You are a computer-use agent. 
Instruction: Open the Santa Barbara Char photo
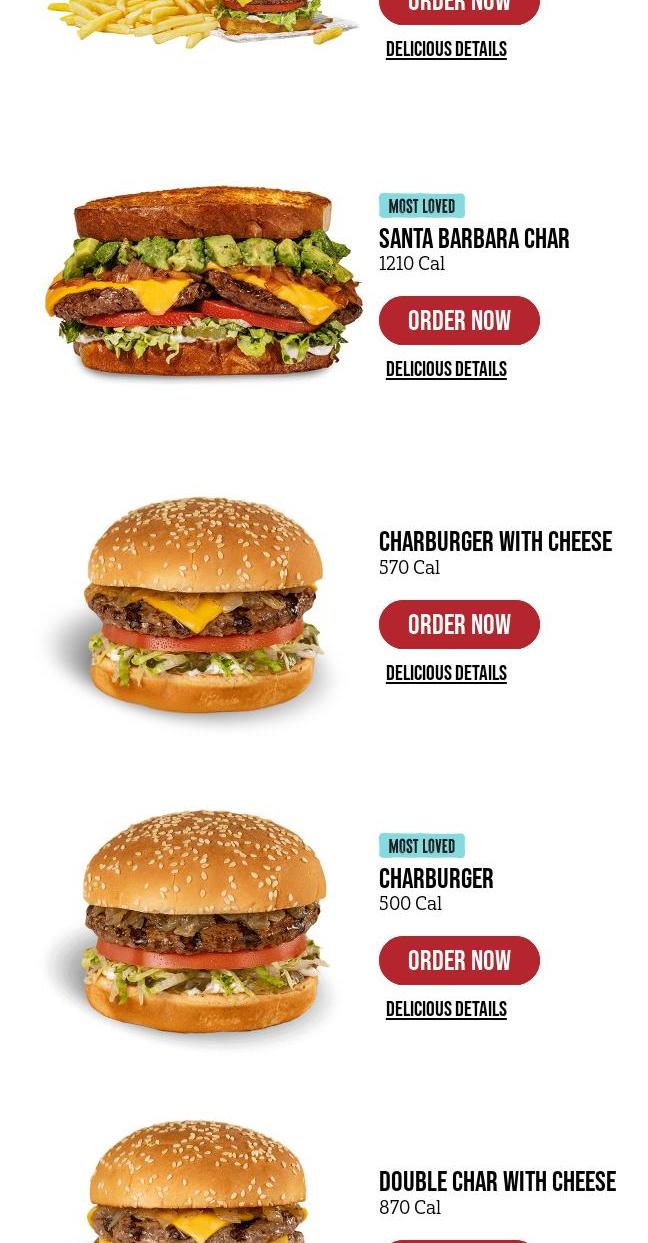204,282
